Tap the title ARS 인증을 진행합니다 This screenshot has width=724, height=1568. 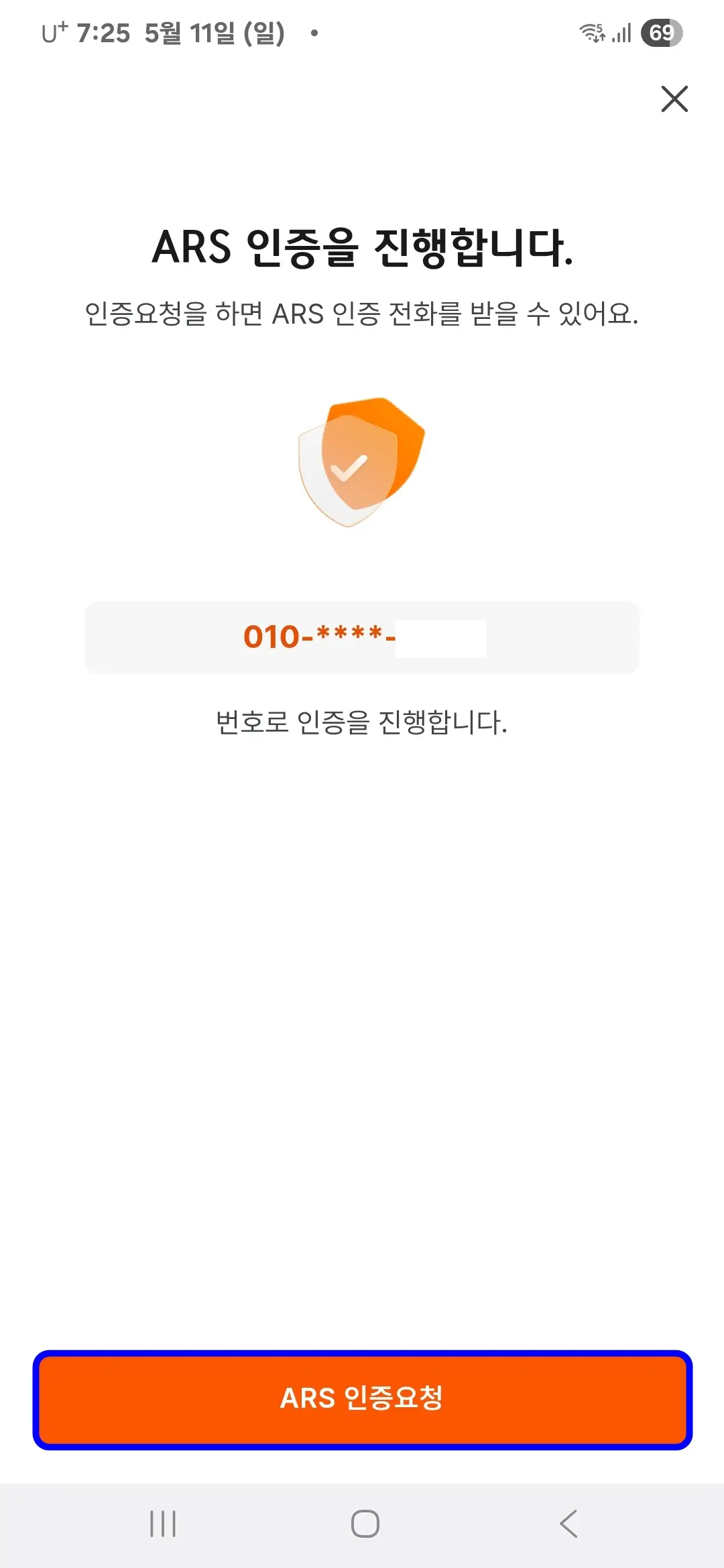click(362, 248)
